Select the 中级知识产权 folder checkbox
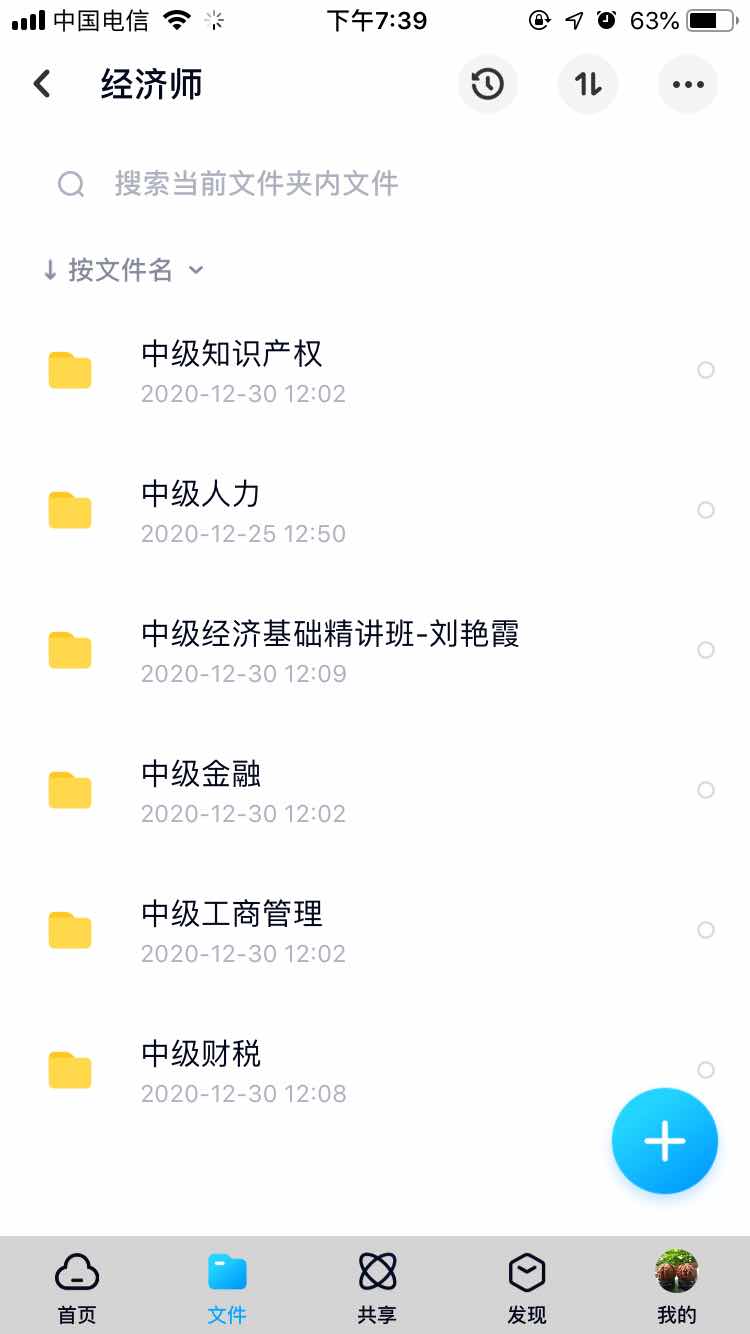This screenshot has width=750, height=1334. [x=705, y=370]
